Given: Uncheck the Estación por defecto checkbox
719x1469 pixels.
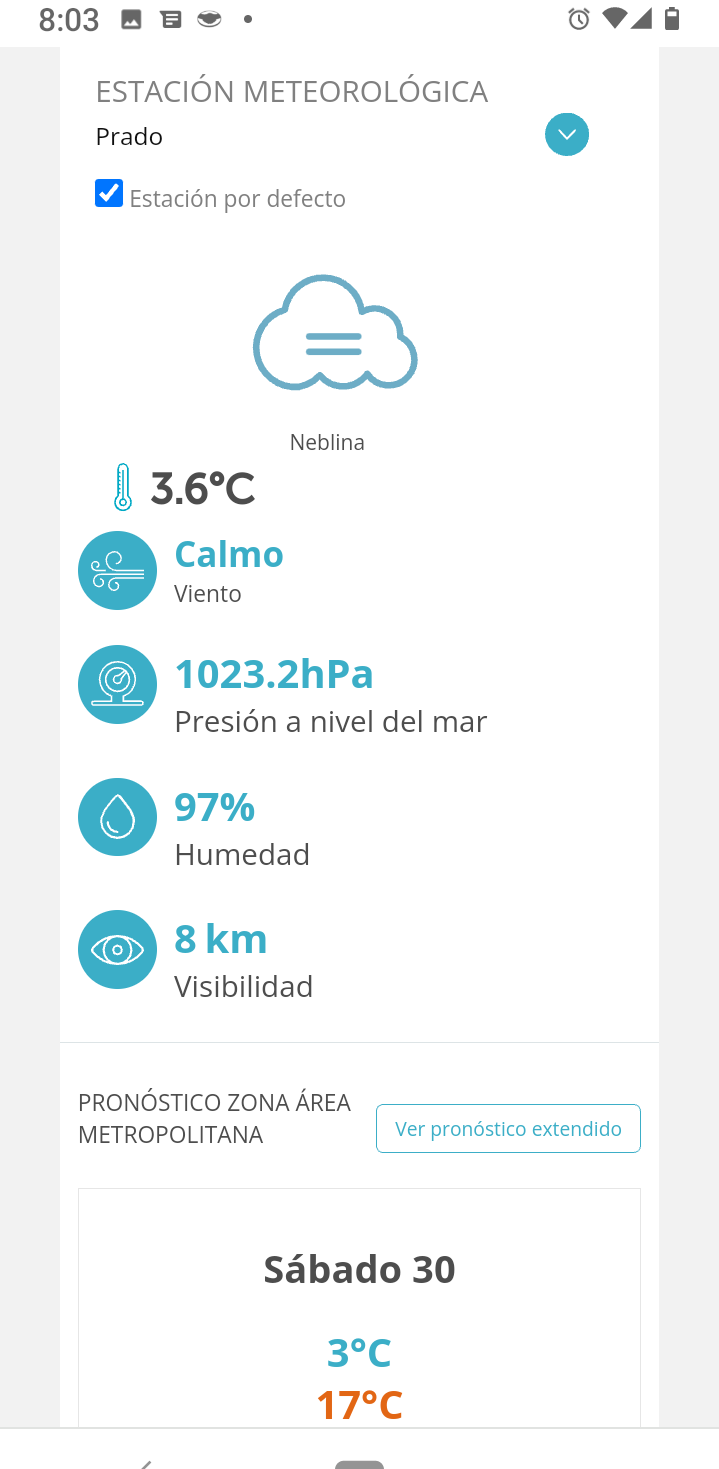Looking at the screenshot, I should pos(109,194).
